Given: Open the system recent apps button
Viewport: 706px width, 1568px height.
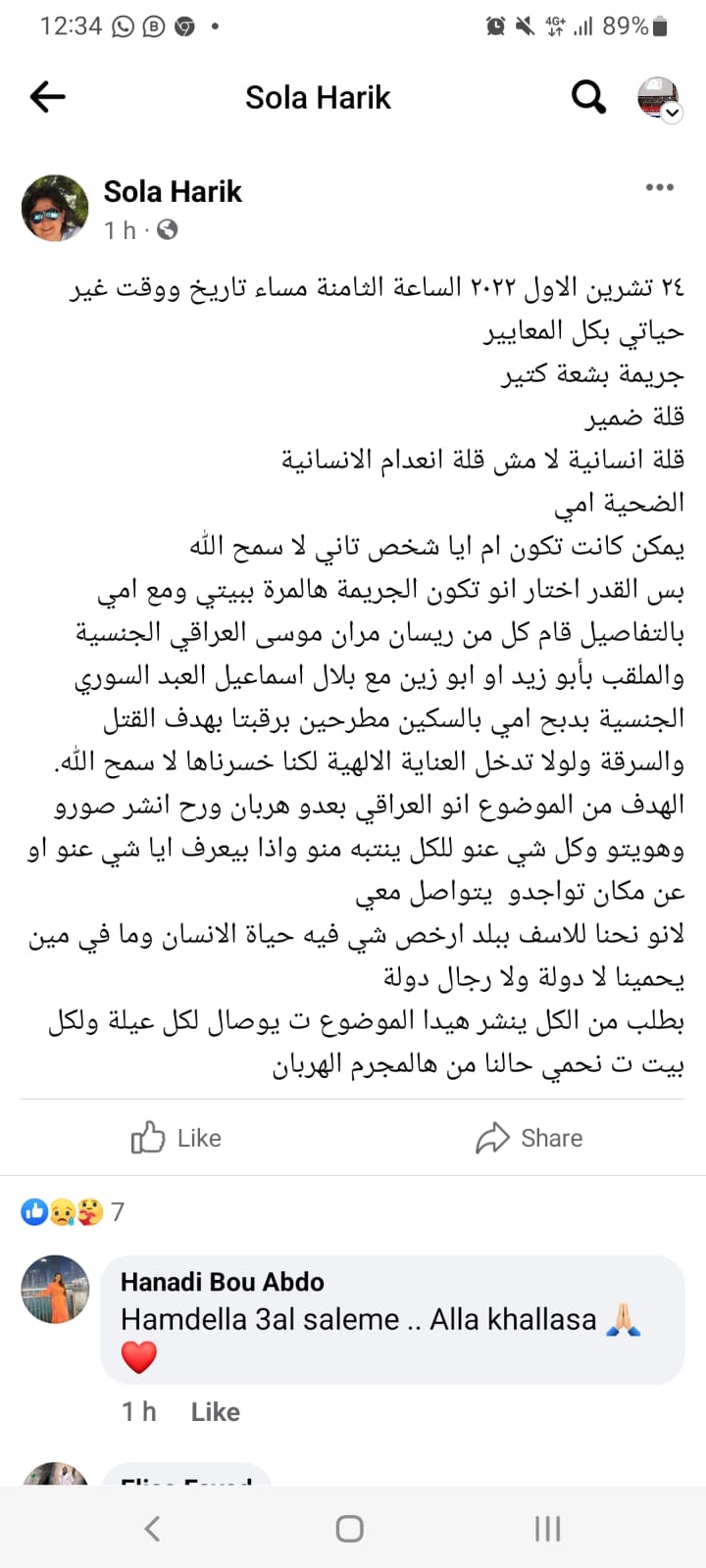Looking at the screenshot, I should 547,1528.
